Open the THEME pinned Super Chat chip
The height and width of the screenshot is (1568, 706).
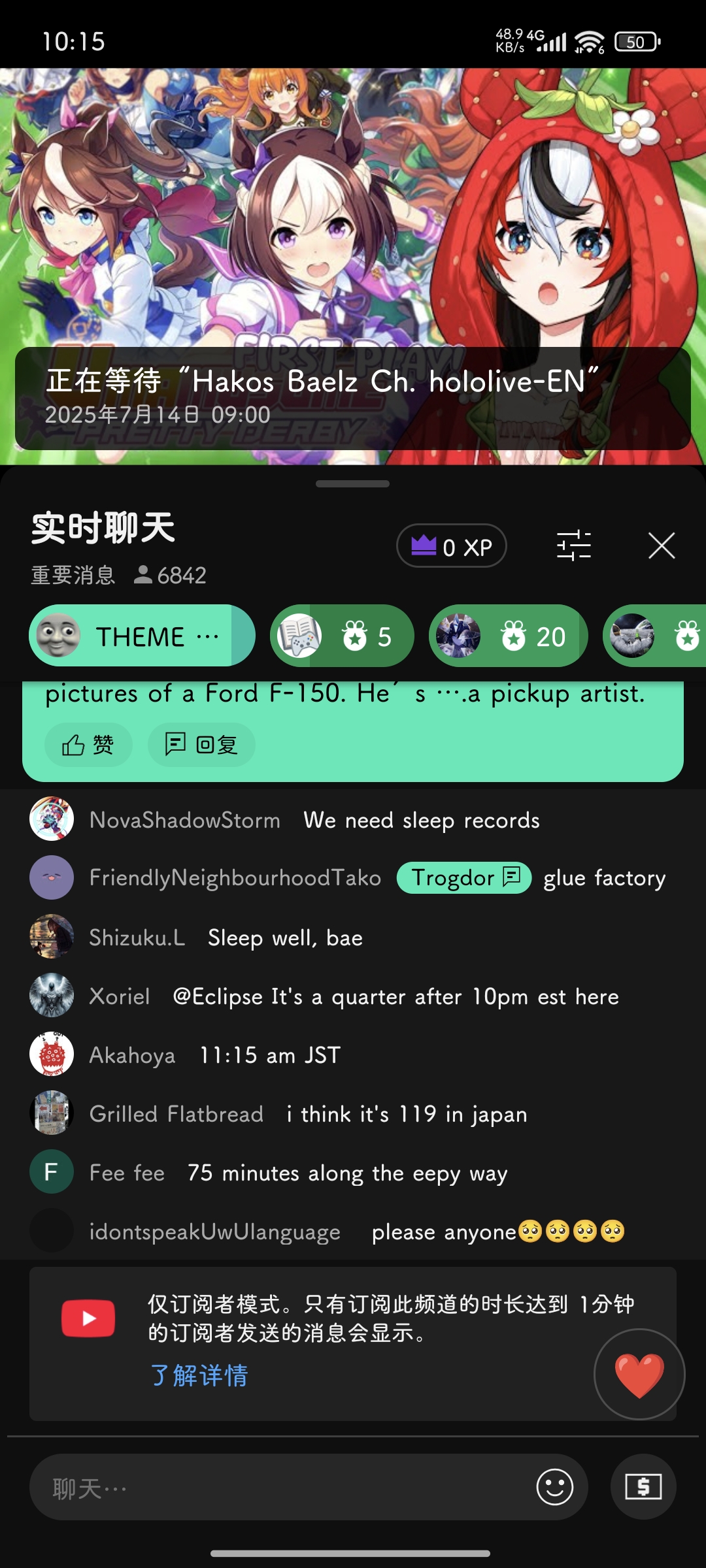(141, 636)
